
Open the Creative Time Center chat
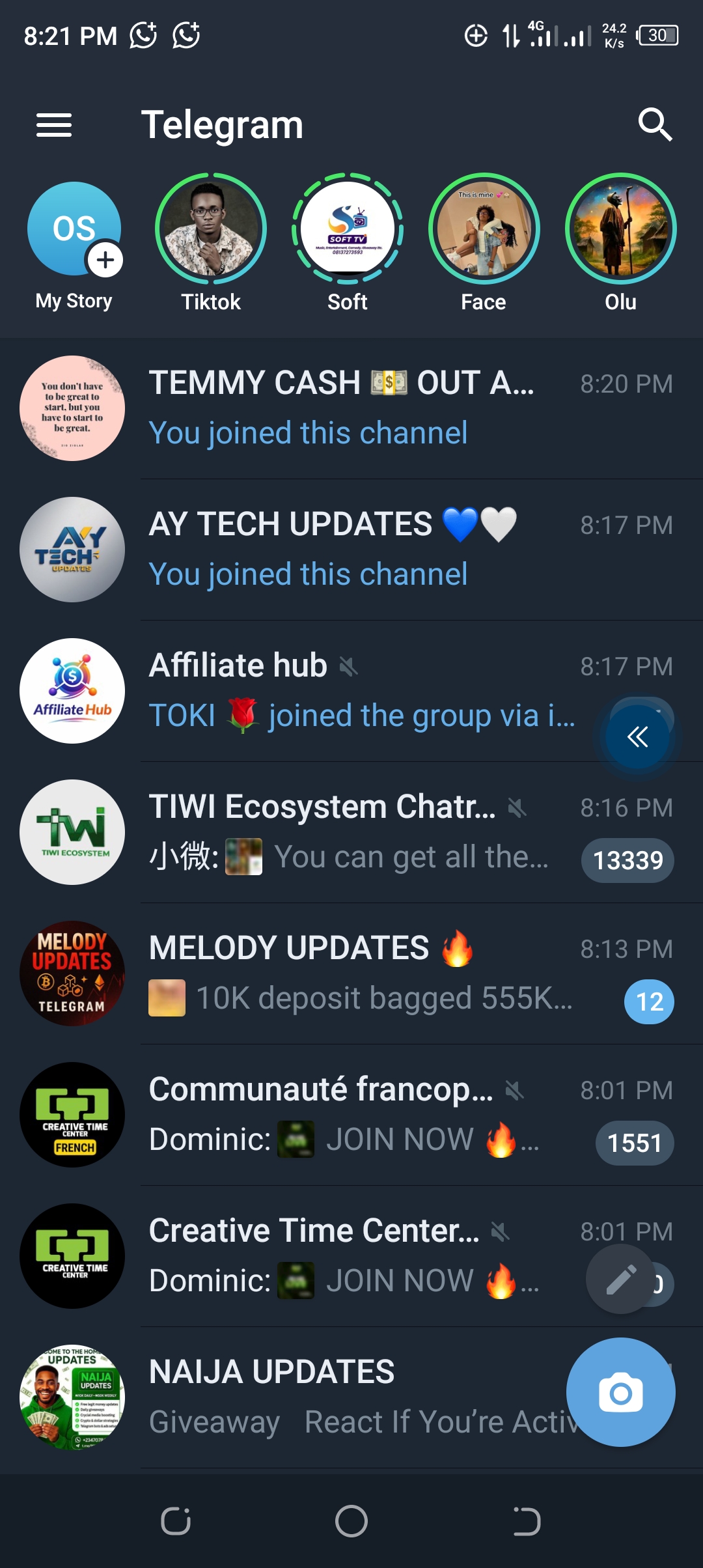[x=325, y=1256]
